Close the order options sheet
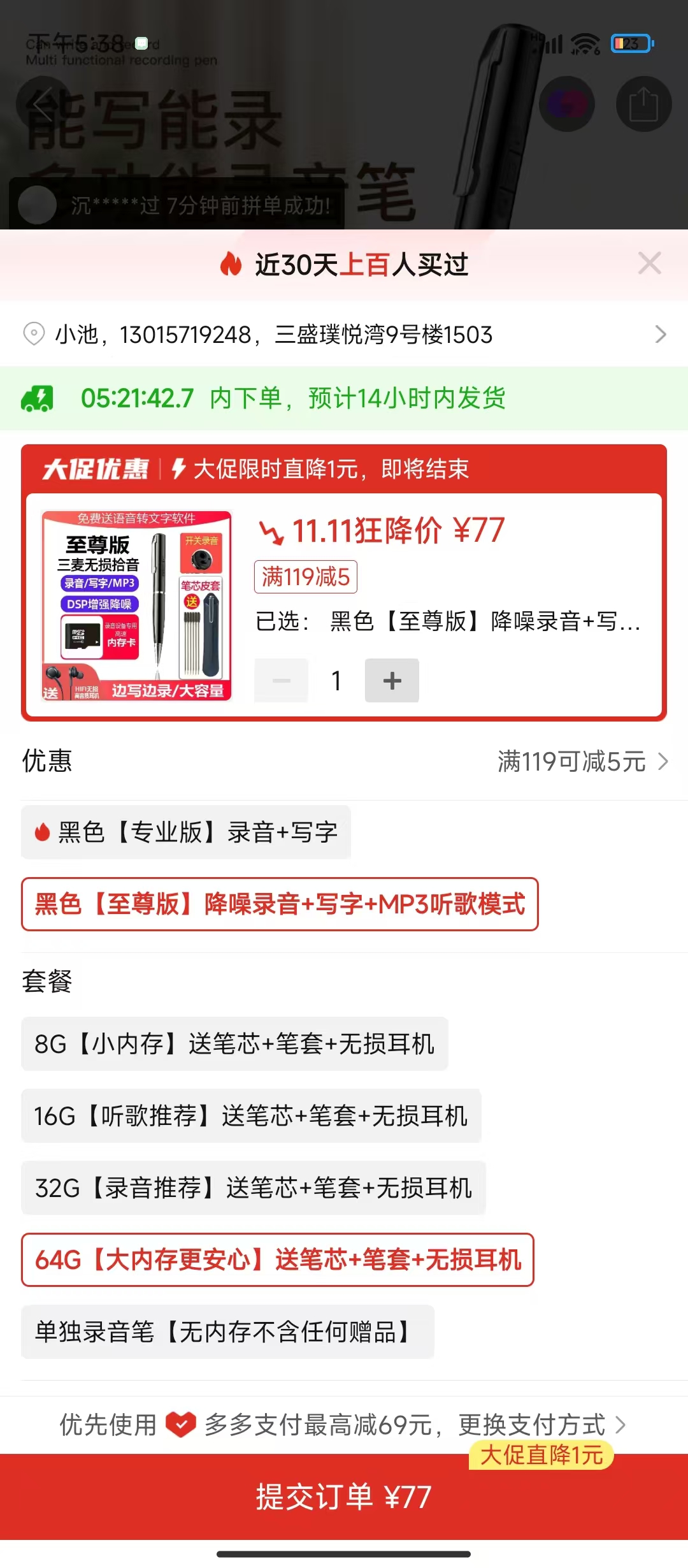688x1568 pixels. pyautogui.click(x=649, y=263)
